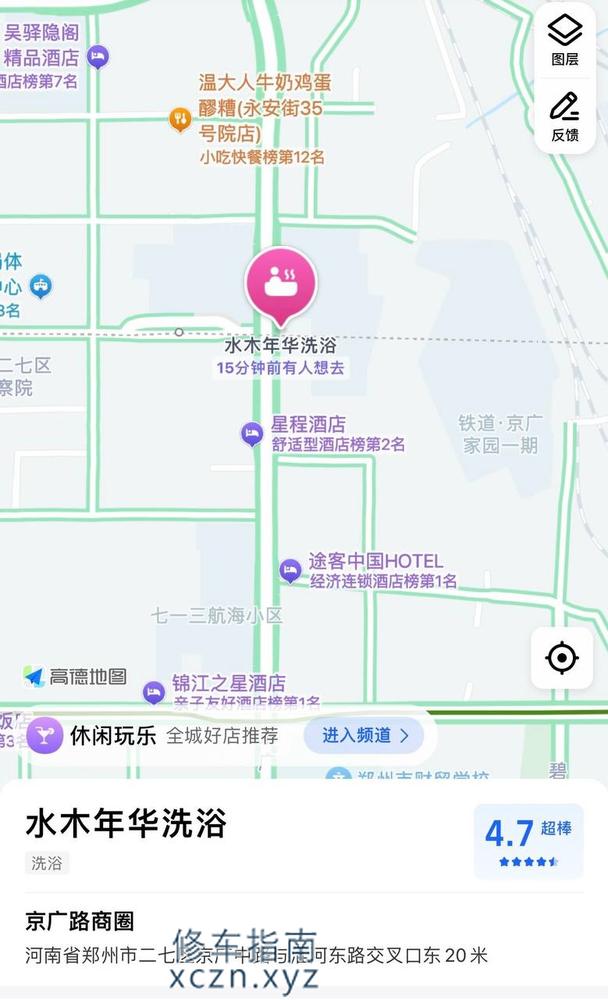The width and height of the screenshot is (608, 1000).
Task: Open the 图层 map layers button
Action: (x=565, y=41)
